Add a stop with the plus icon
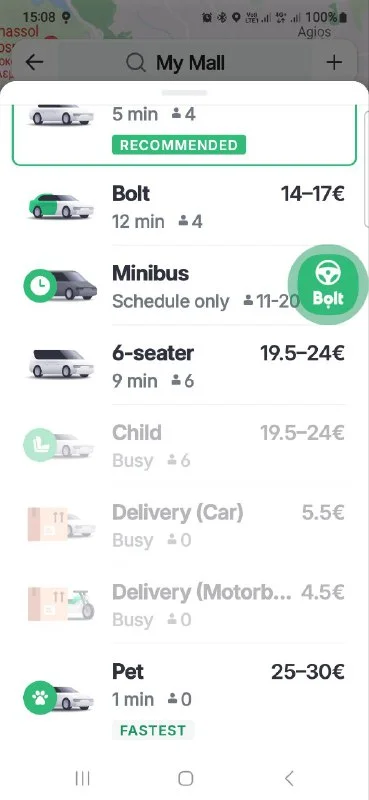 334,63
